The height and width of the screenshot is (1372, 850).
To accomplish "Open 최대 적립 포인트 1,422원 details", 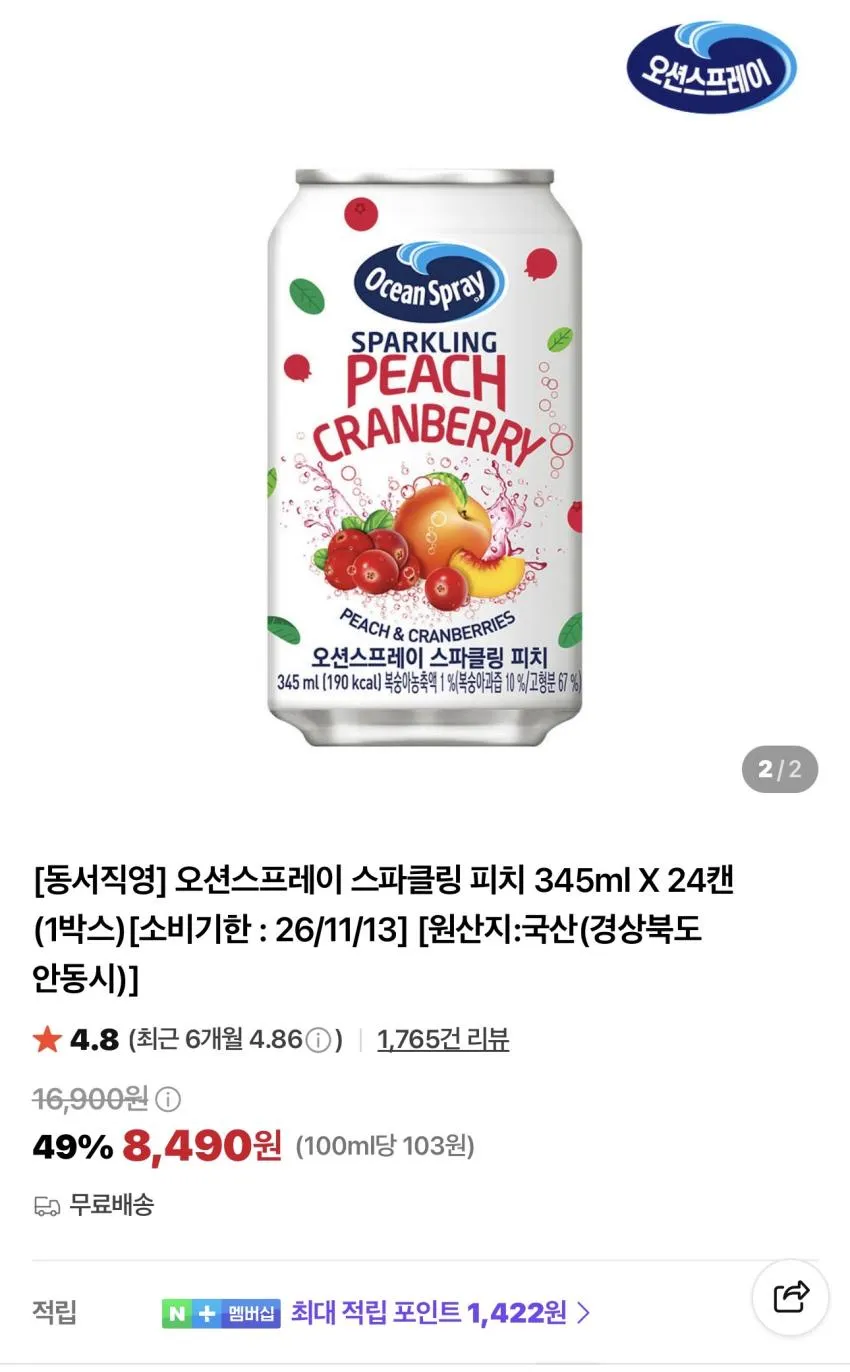I will (x=440, y=1312).
